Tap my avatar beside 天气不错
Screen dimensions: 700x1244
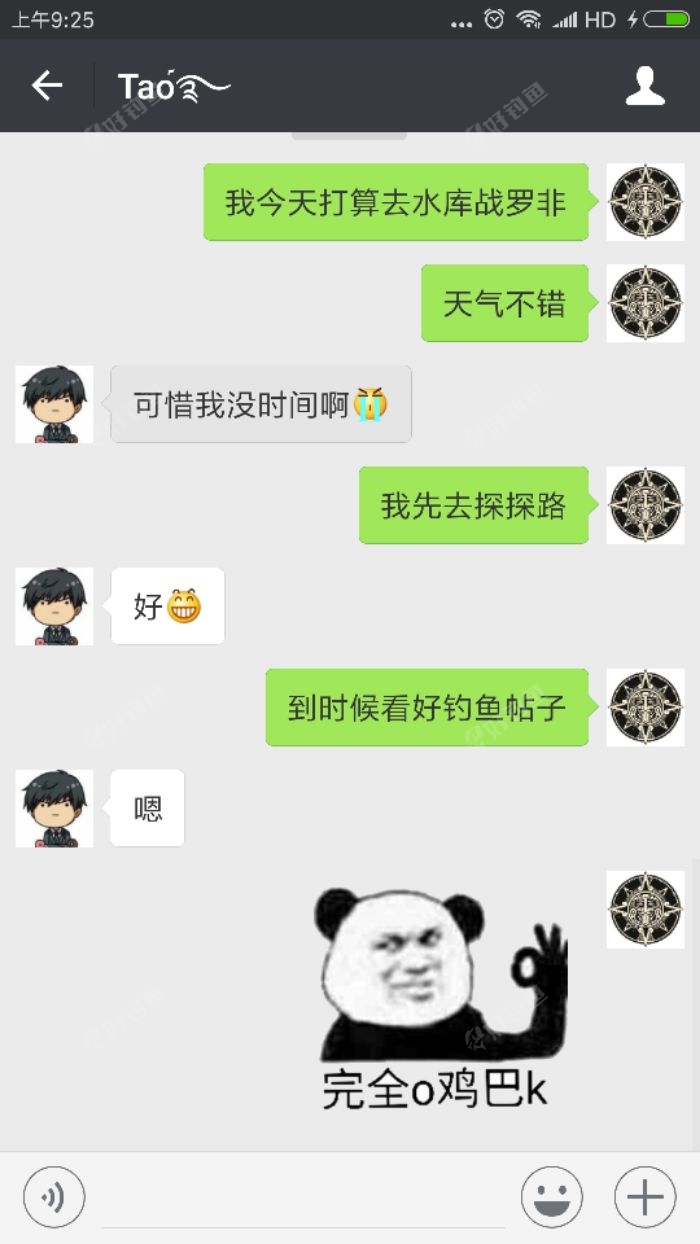pos(645,303)
